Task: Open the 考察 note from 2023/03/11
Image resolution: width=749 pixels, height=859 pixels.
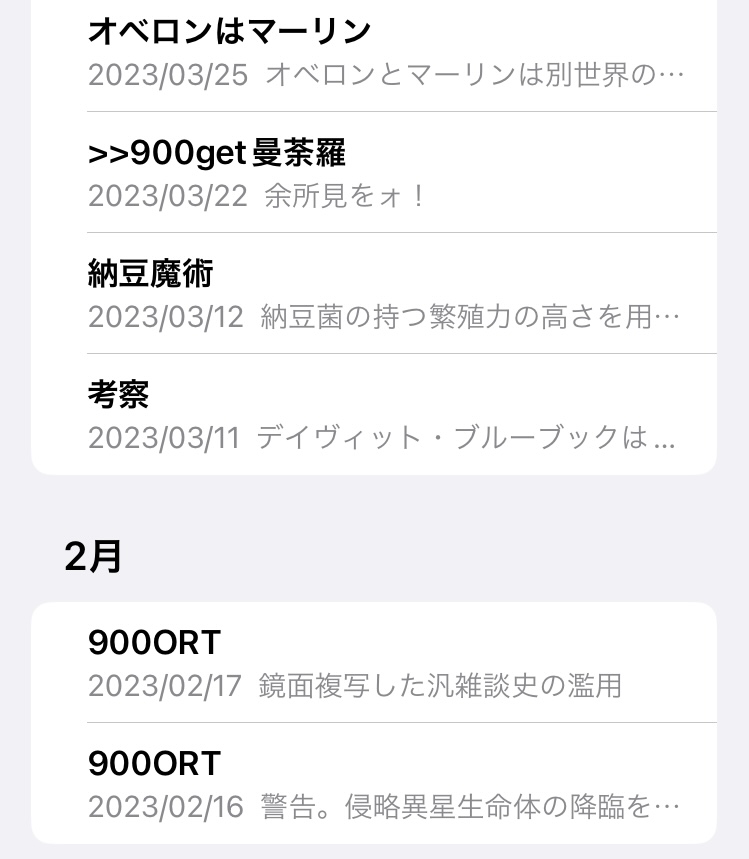Action: coord(374,415)
